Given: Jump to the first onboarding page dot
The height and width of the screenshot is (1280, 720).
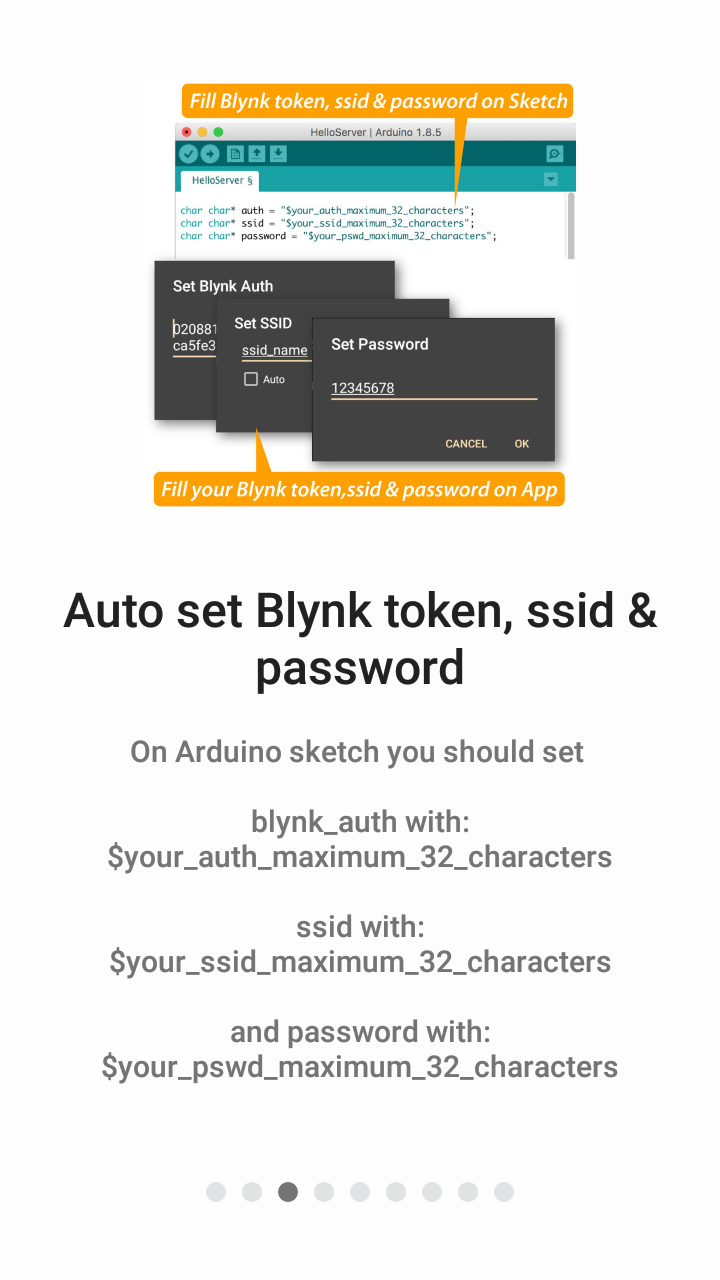Looking at the screenshot, I should [216, 1192].
